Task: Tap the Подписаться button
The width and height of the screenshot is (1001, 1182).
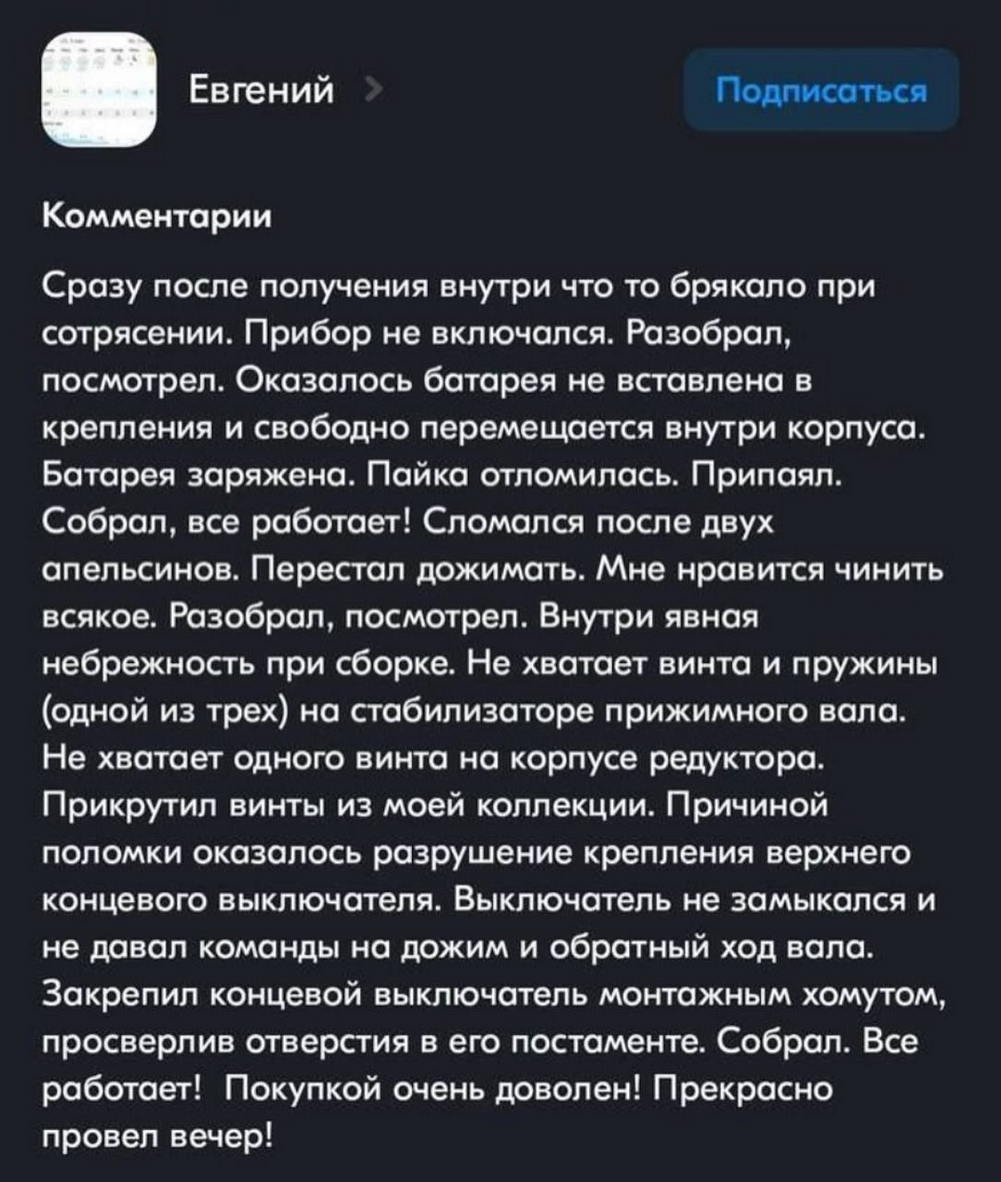Action: (822, 90)
